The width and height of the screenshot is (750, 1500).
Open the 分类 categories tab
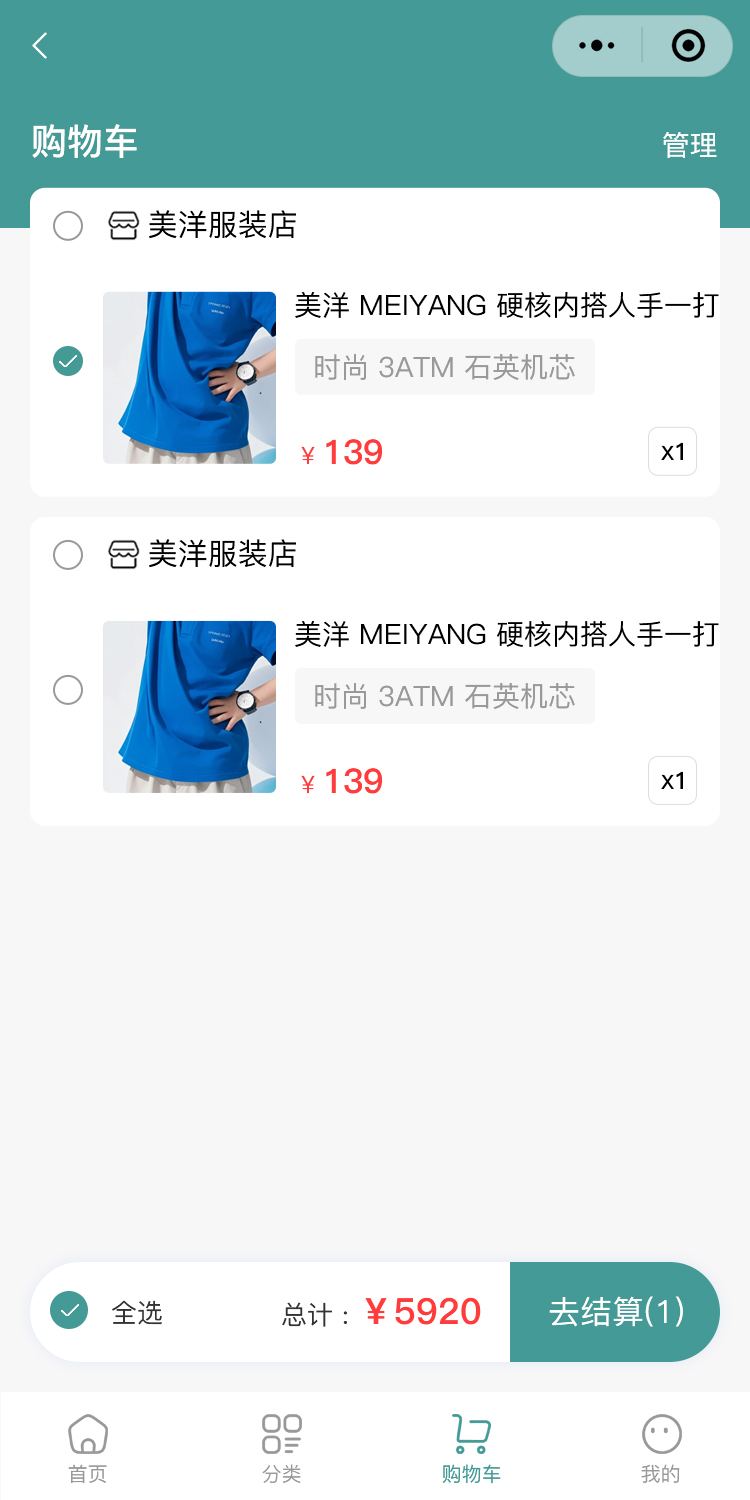click(281, 1448)
